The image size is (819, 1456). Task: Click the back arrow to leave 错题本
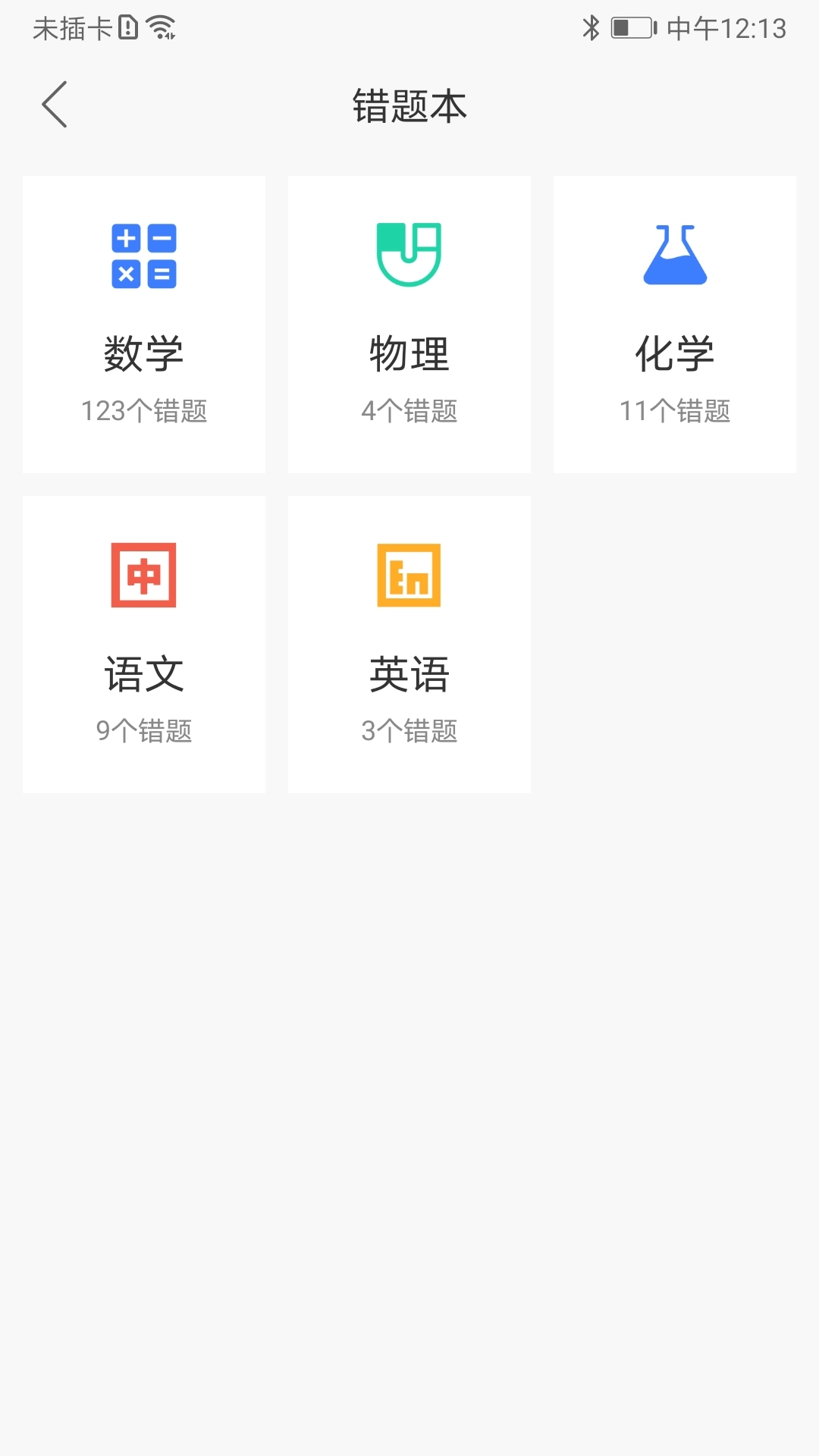point(55,105)
